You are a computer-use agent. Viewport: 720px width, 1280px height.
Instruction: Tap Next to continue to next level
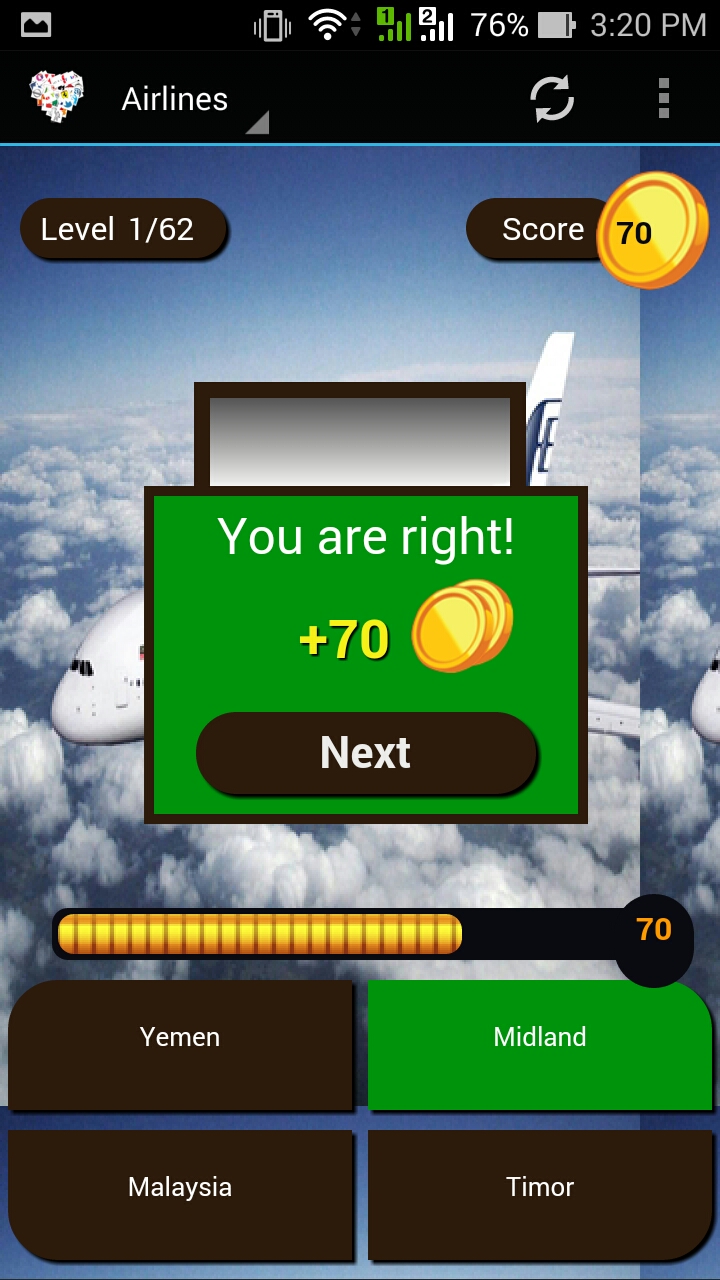coord(366,753)
